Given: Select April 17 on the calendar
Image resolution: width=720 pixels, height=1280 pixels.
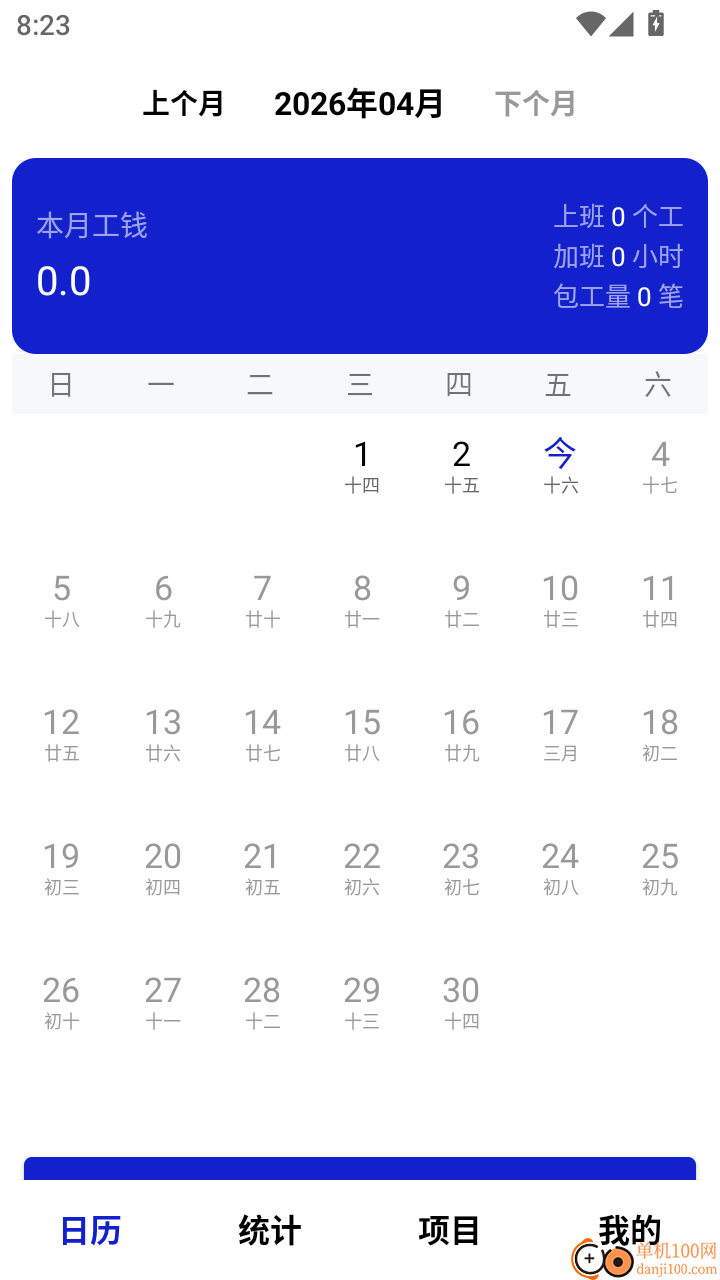Looking at the screenshot, I should click(560, 735).
